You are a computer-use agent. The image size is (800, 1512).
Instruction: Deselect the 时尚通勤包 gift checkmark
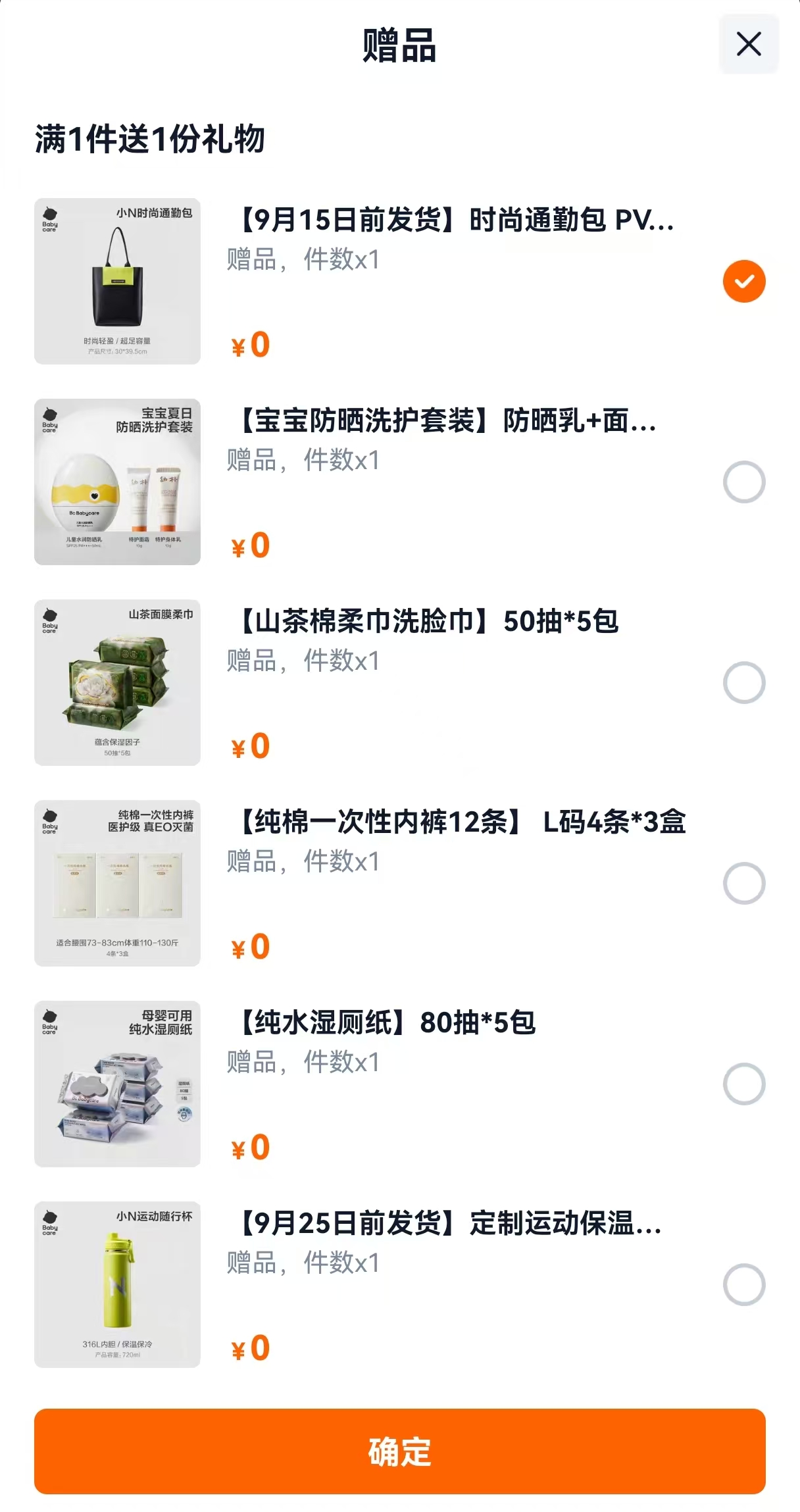coord(743,281)
